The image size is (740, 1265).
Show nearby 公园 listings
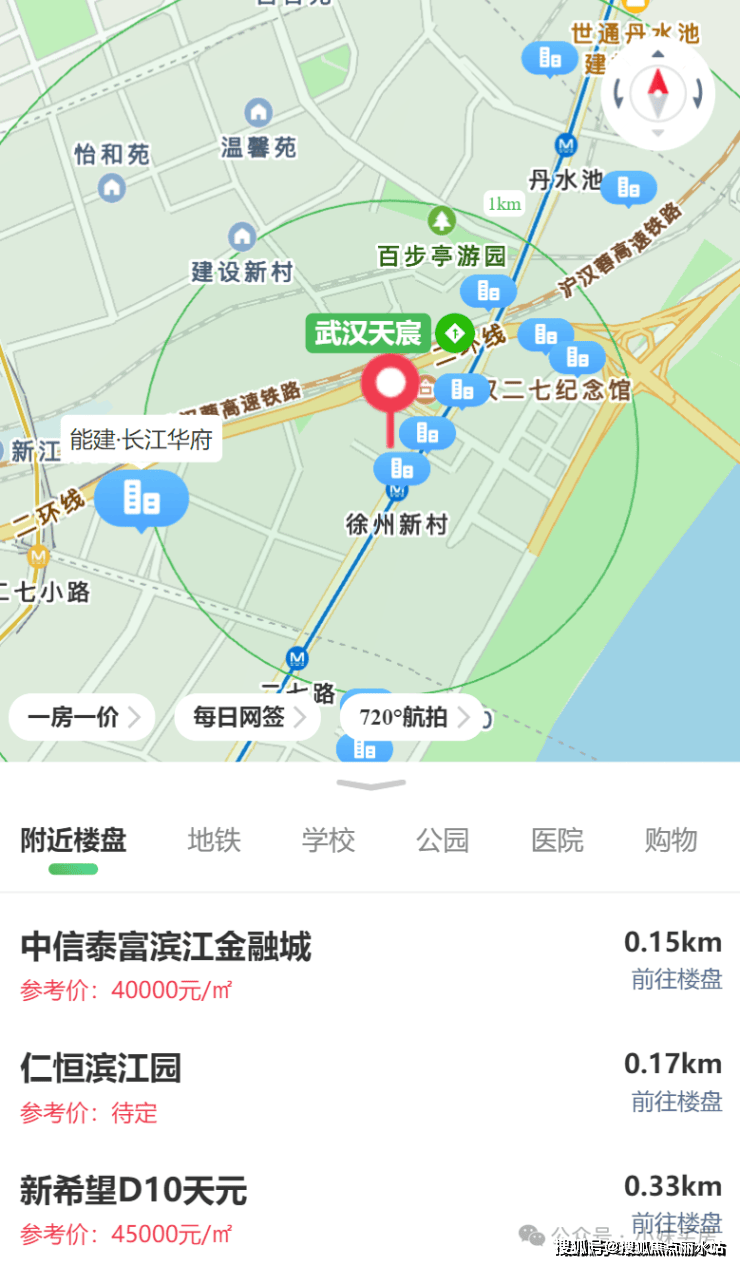[x=443, y=840]
